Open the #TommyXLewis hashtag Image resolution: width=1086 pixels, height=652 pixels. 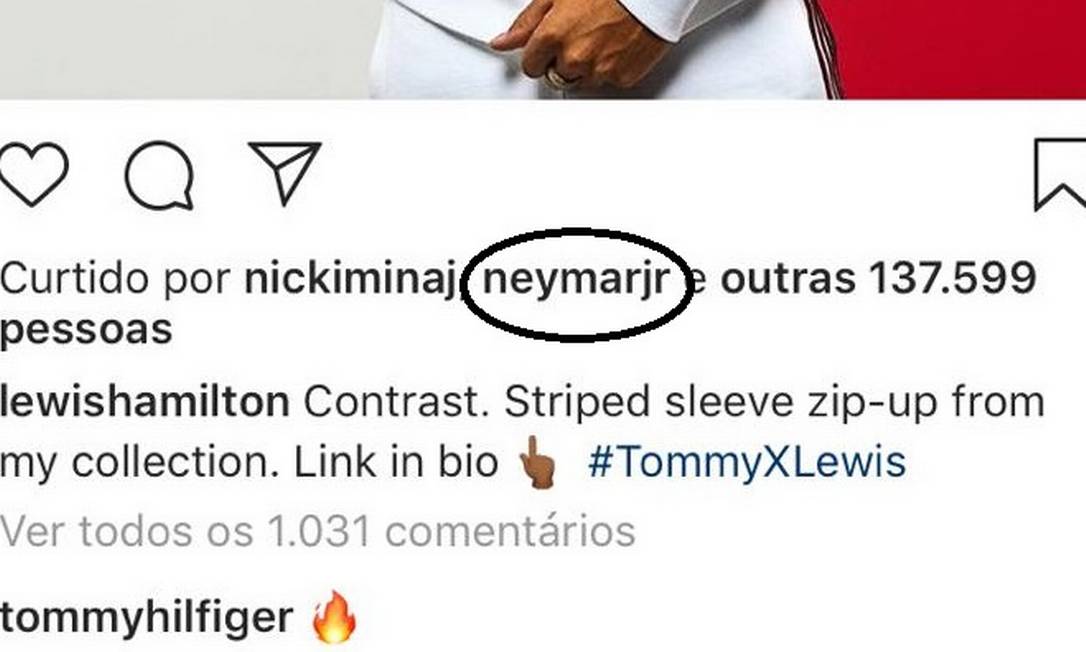(746, 463)
